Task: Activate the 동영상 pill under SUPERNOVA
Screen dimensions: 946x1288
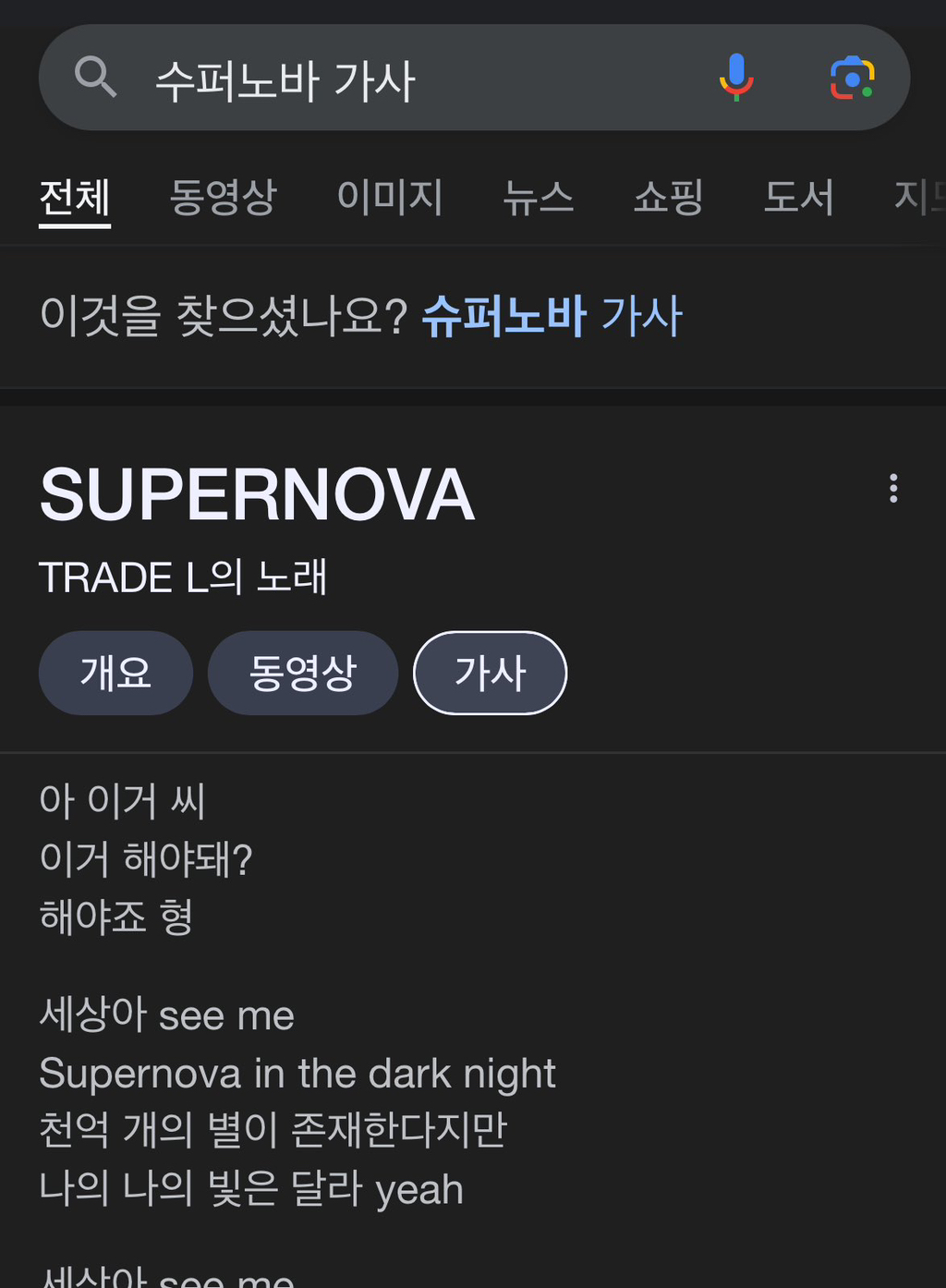Action: 303,673
